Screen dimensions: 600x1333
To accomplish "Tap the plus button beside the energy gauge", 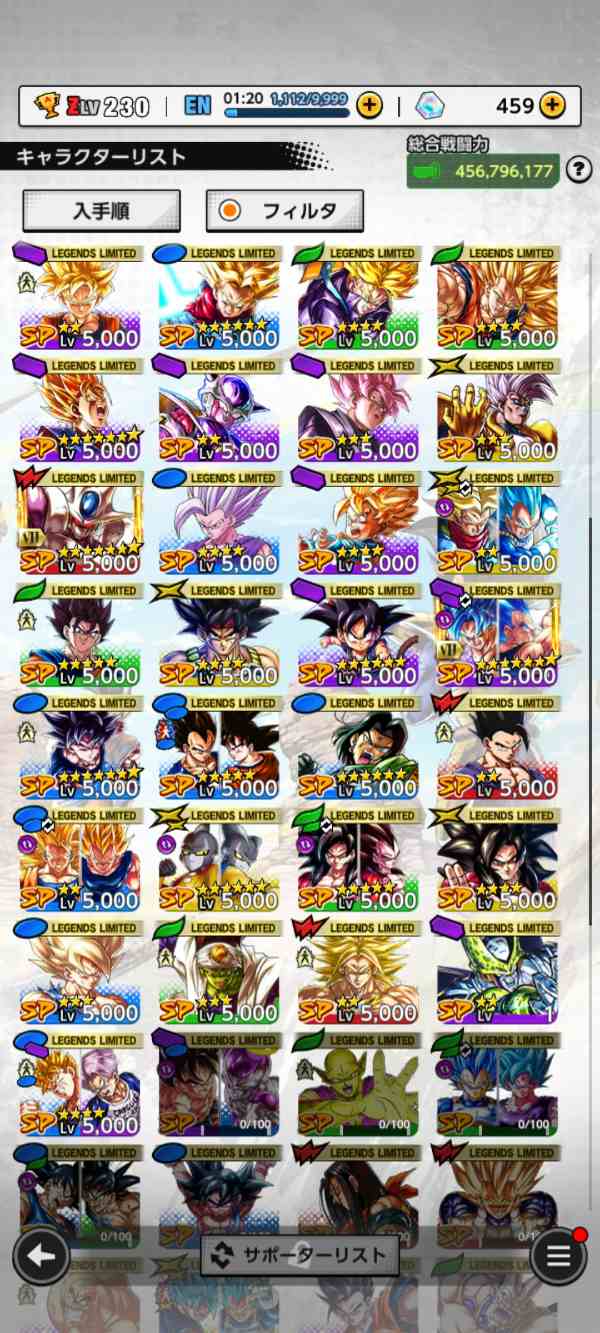I will click(369, 105).
